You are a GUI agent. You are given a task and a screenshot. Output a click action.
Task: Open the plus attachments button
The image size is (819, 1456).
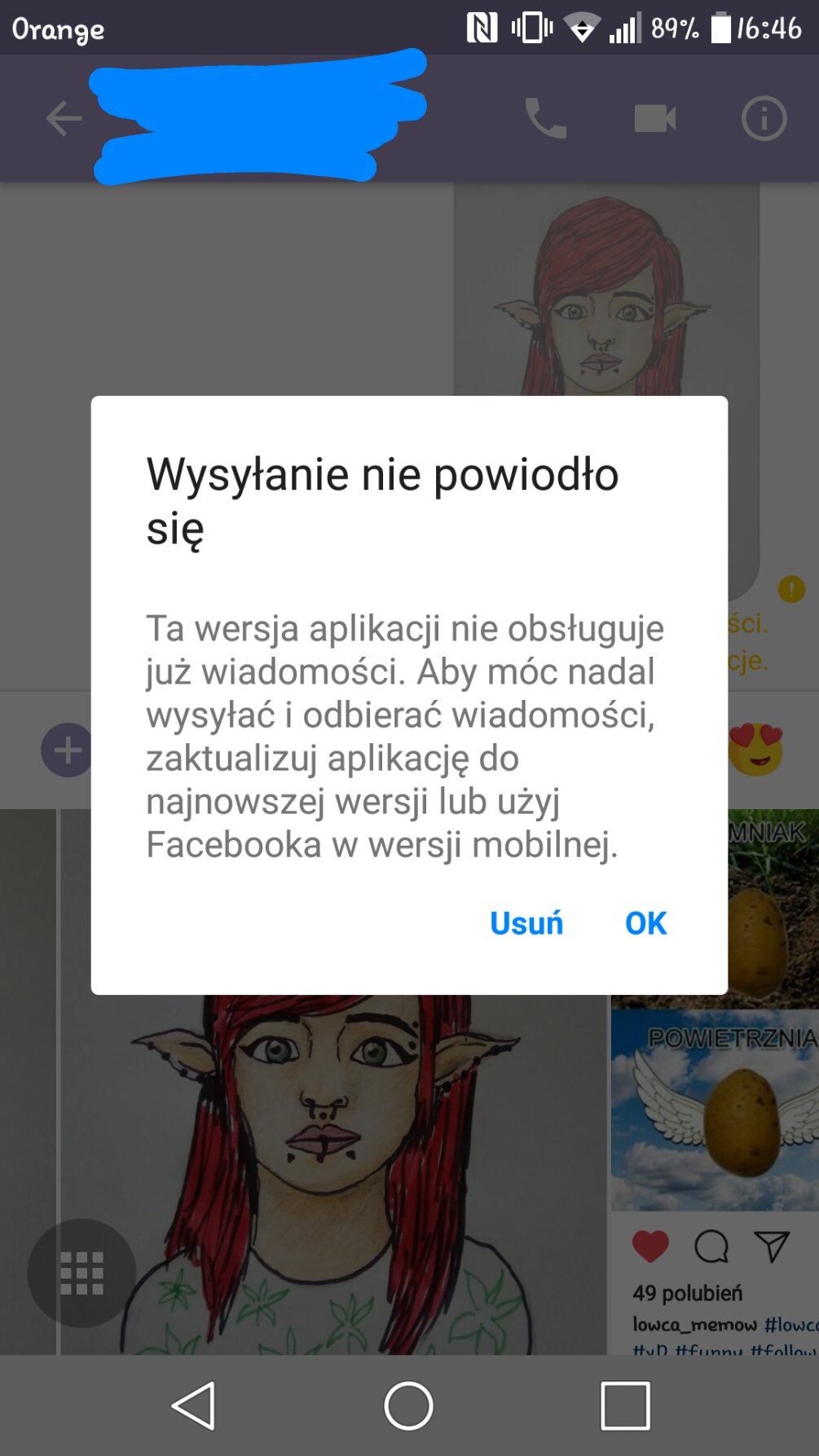67,750
